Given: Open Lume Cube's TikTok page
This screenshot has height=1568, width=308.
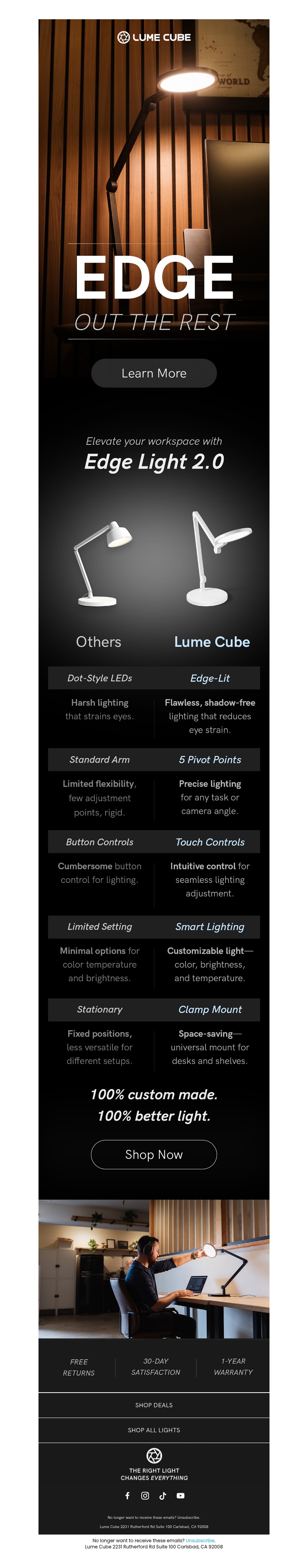Looking at the screenshot, I should point(163,1495).
